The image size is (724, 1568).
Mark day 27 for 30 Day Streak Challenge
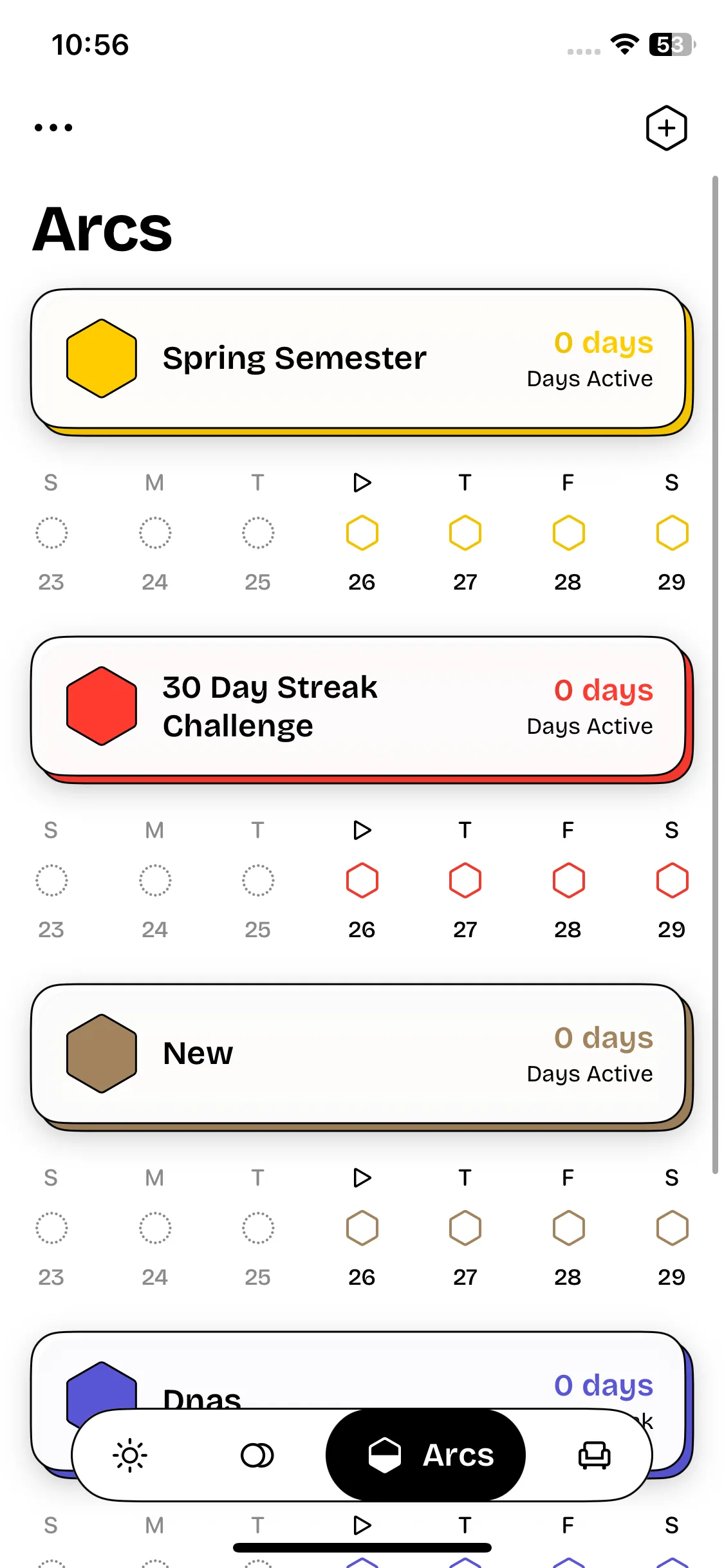[x=465, y=881]
